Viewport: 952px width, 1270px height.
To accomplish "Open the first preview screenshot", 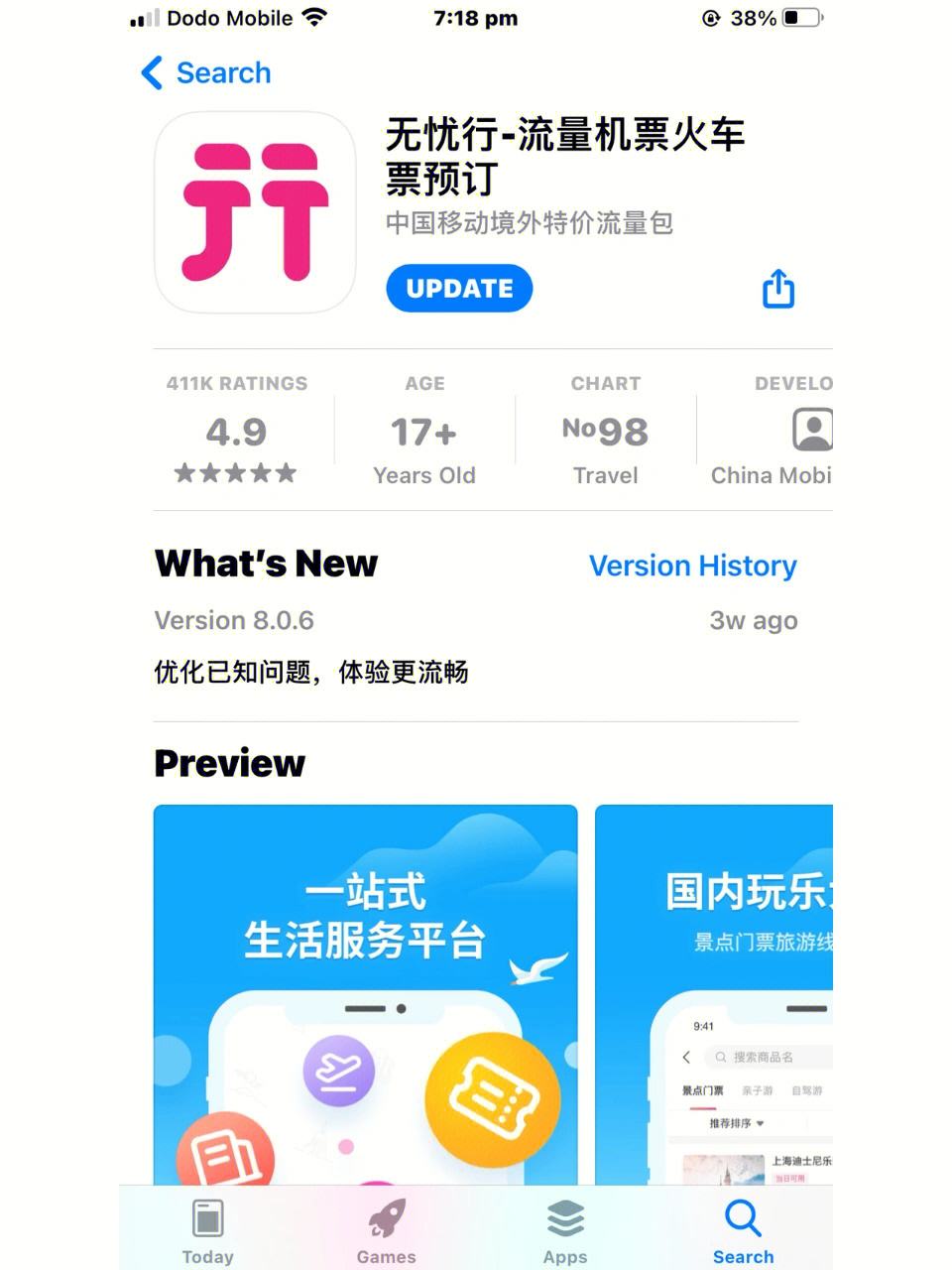I will tap(365, 992).
